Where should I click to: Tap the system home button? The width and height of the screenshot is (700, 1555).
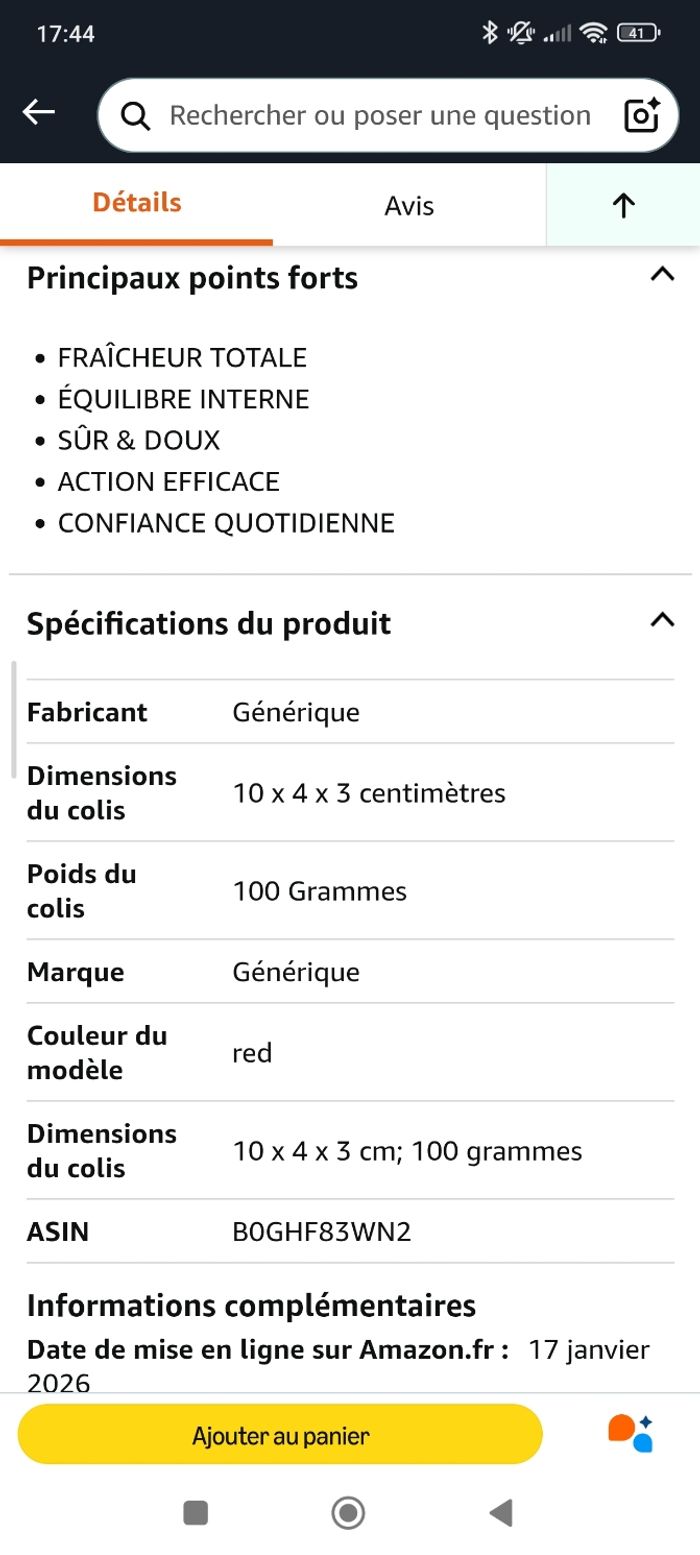pyautogui.click(x=348, y=1513)
